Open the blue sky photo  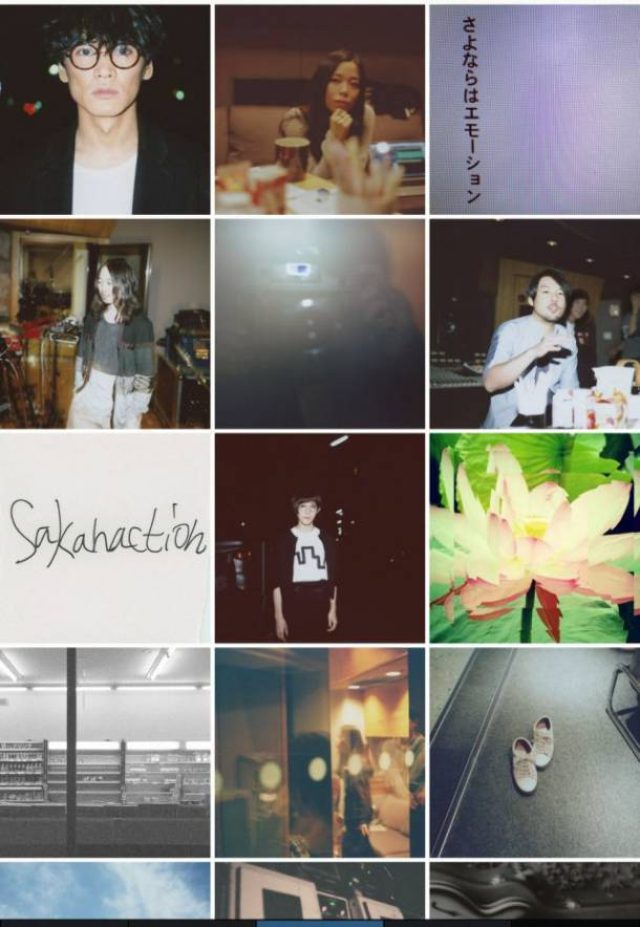105,890
